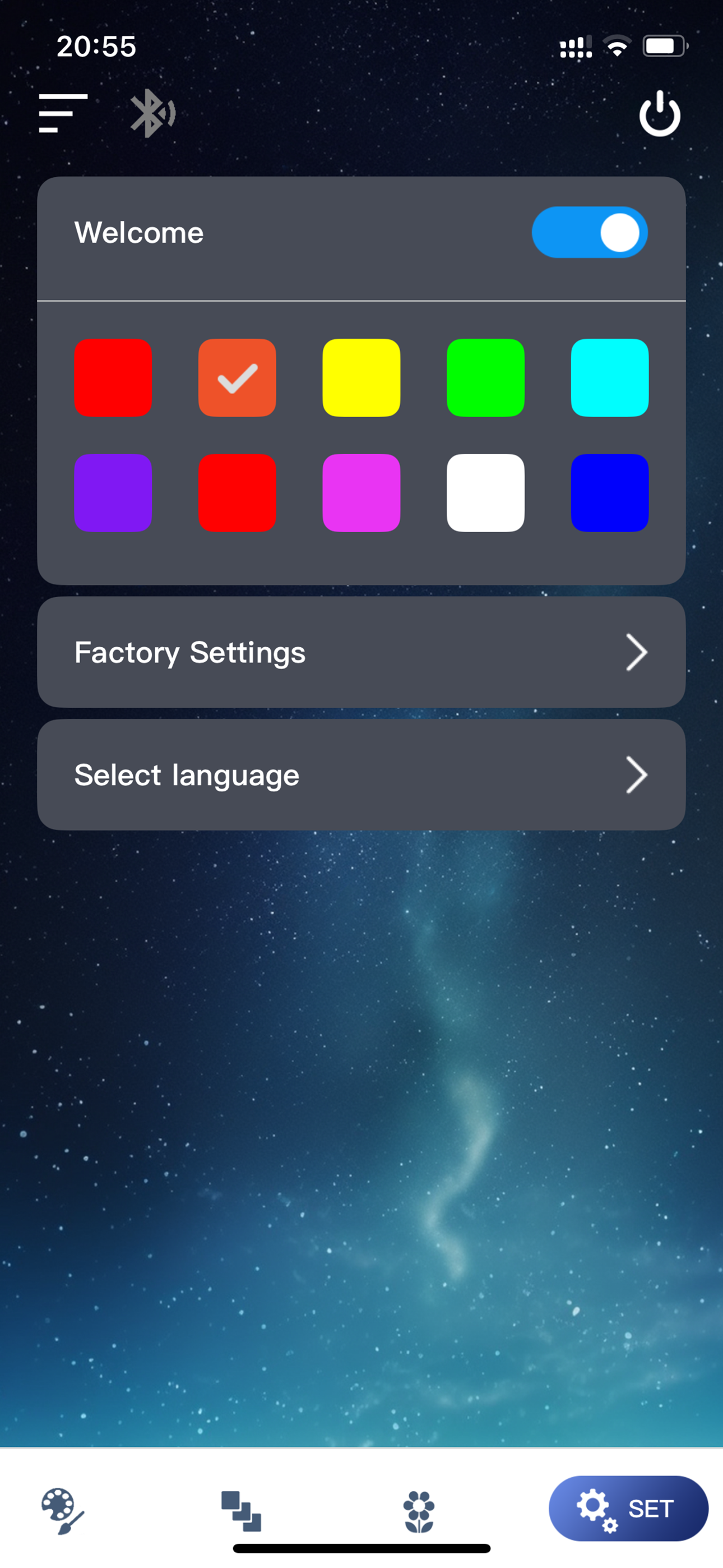This screenshot has width=723, height=1568.
Task: Switch to the stacked squares tab
Action: [x=241, y=1511]
